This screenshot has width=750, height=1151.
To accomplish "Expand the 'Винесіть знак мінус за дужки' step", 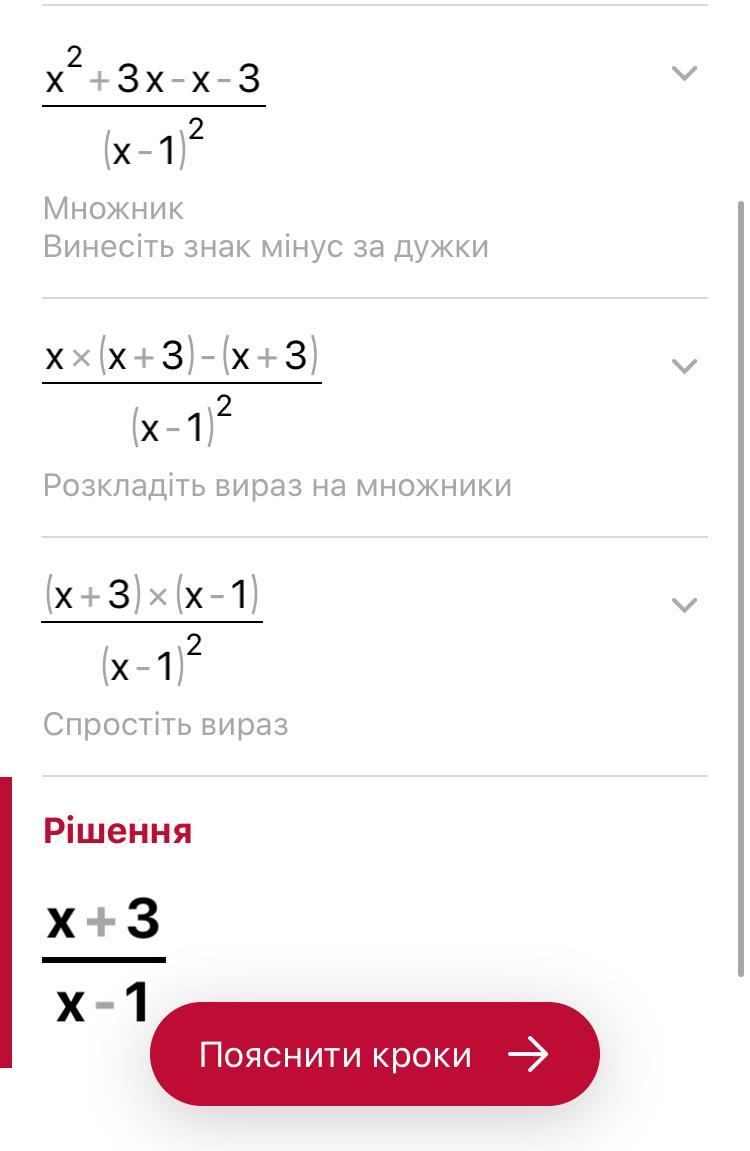I will (684, 73).
